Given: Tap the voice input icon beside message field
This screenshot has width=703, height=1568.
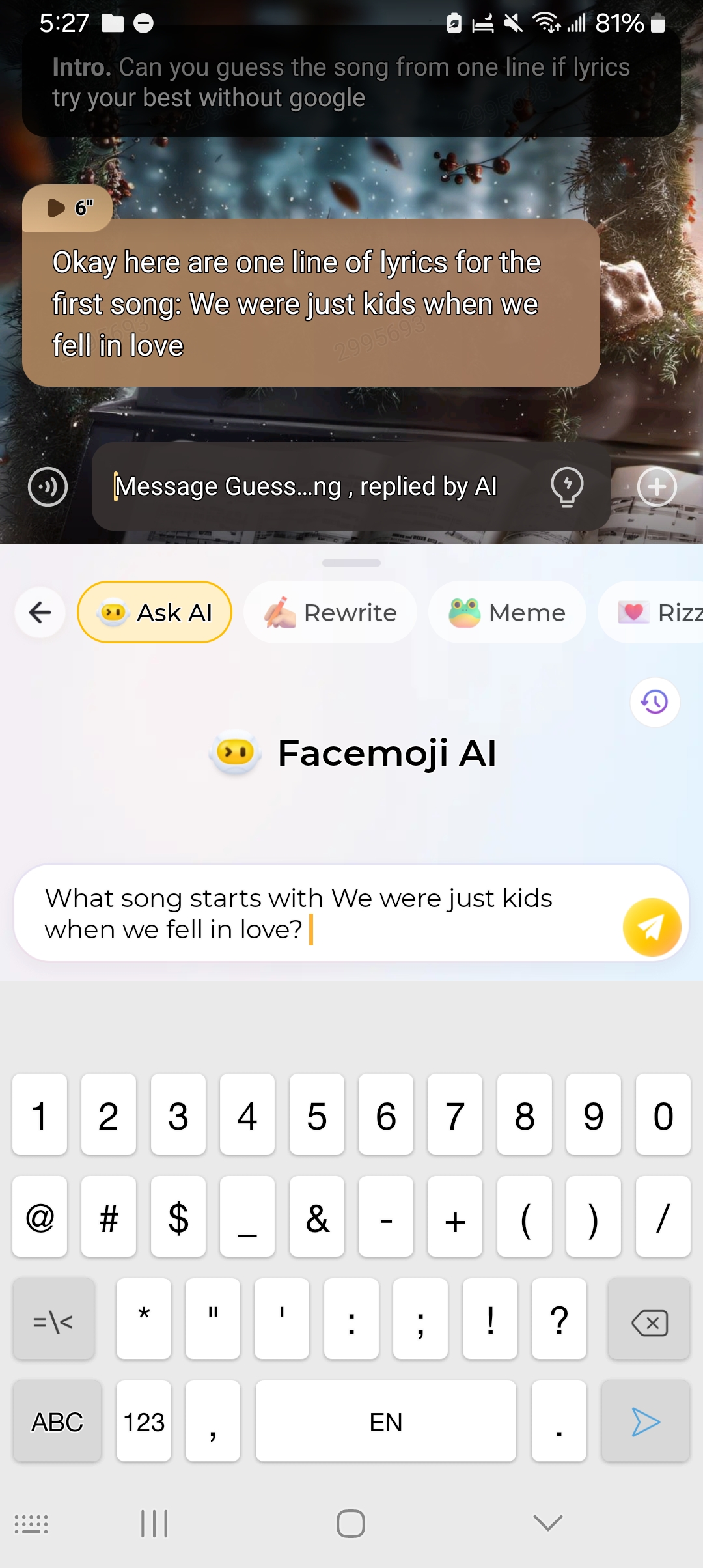Looking at the screenshot, I should point(48,486).
